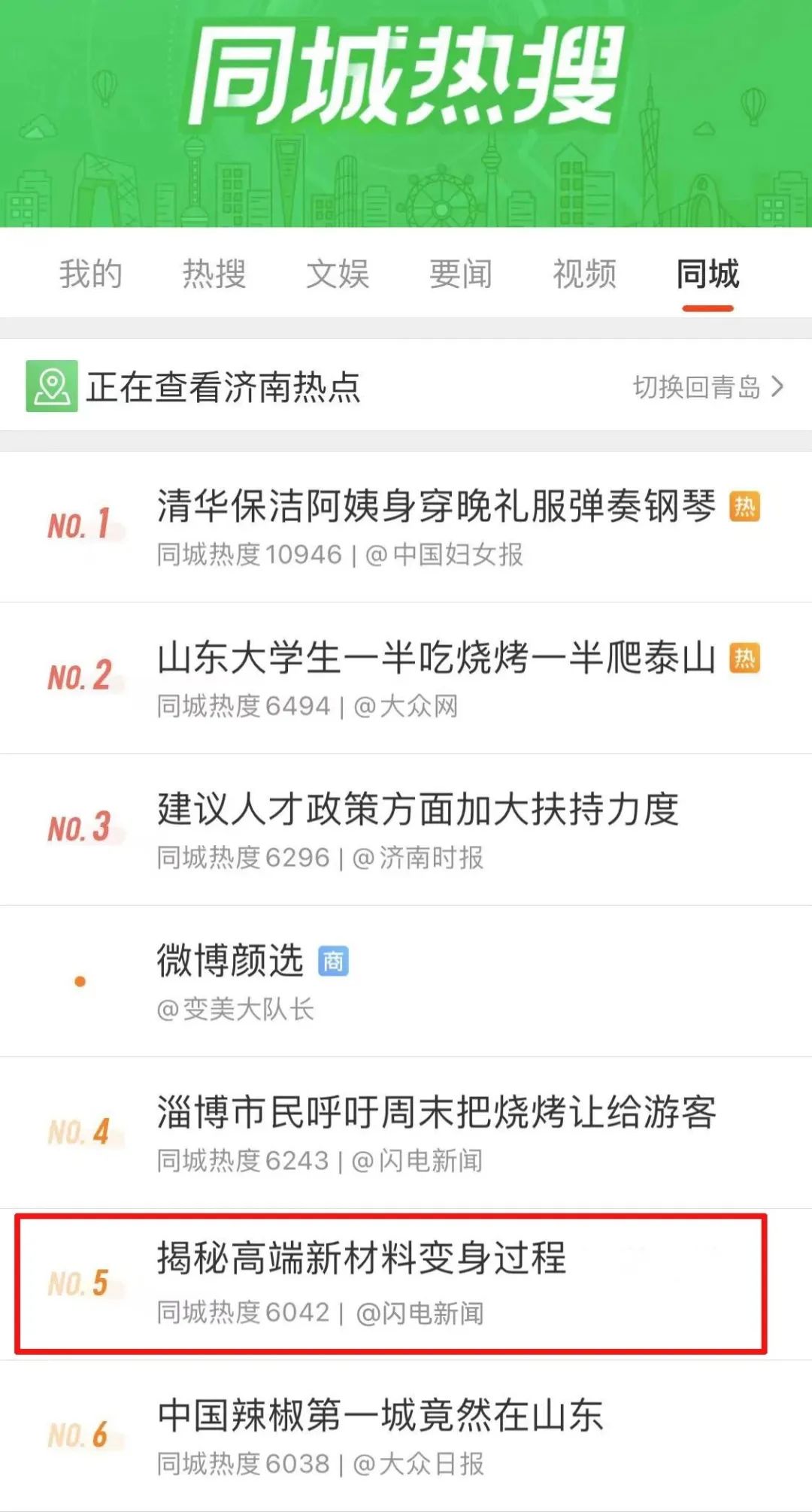Open the 文娱 tab
This screenshot has width=812, height=1512.
pyautogui.click(x=338, y=274)
